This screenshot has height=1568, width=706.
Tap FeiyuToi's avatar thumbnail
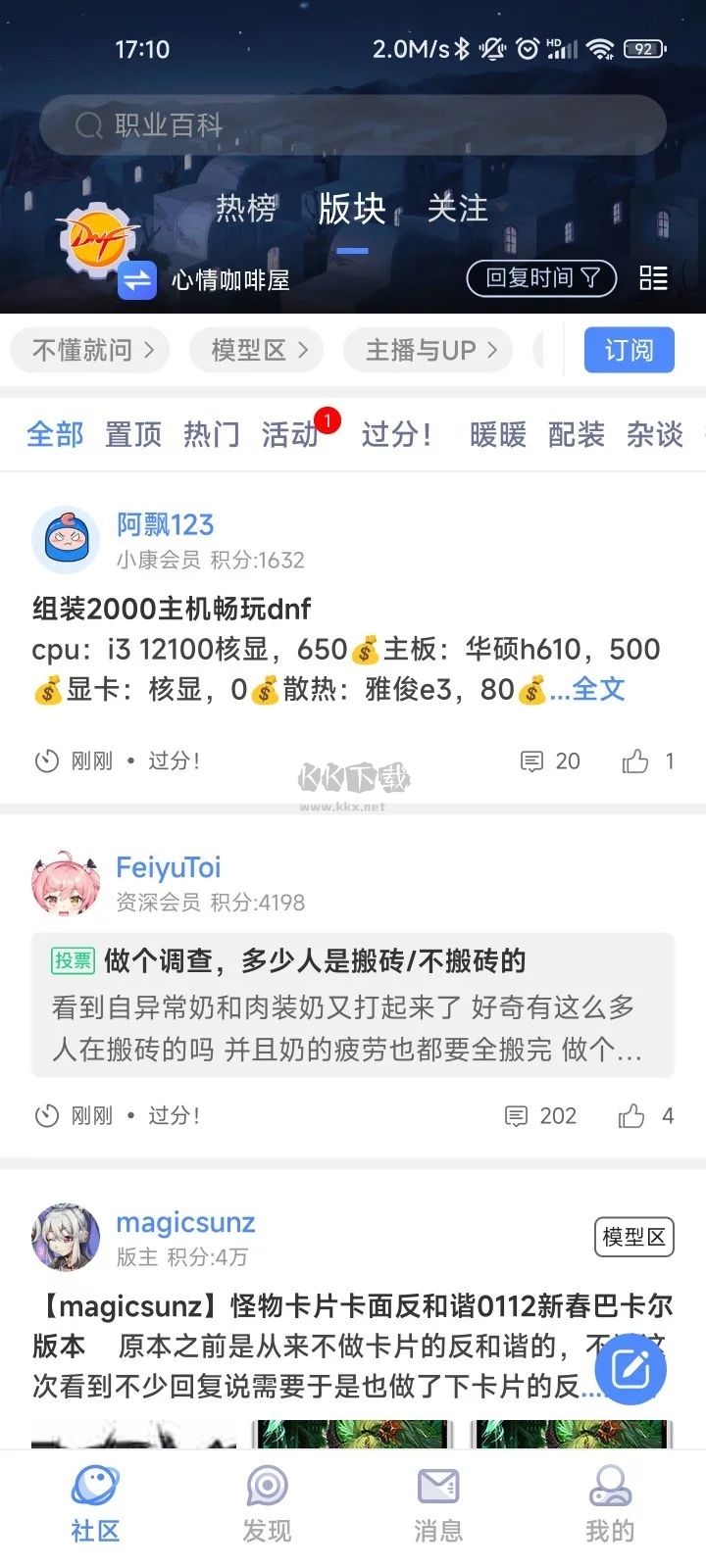66,882
